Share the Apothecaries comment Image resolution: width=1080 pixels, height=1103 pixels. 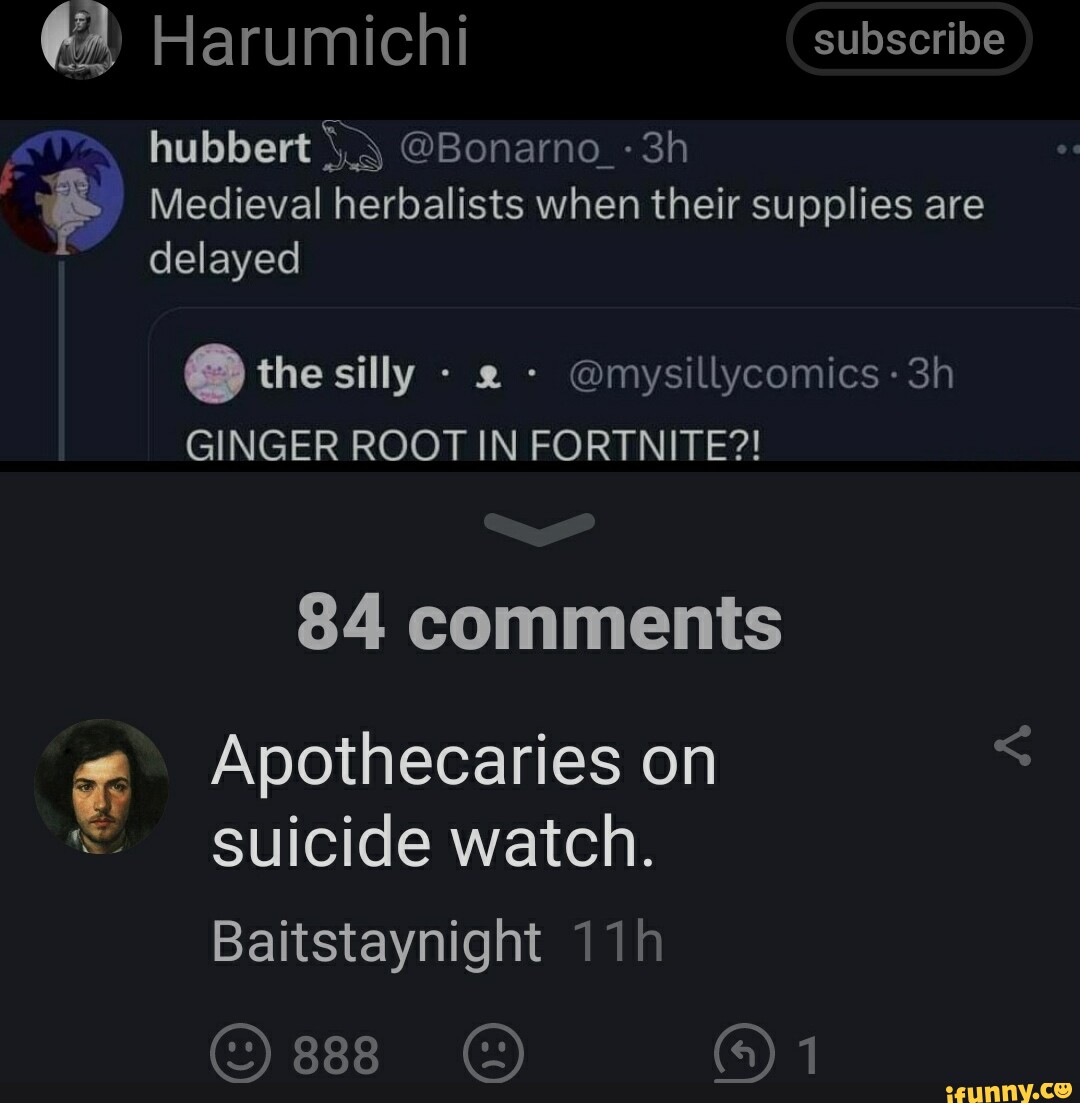pos(1011,746)
